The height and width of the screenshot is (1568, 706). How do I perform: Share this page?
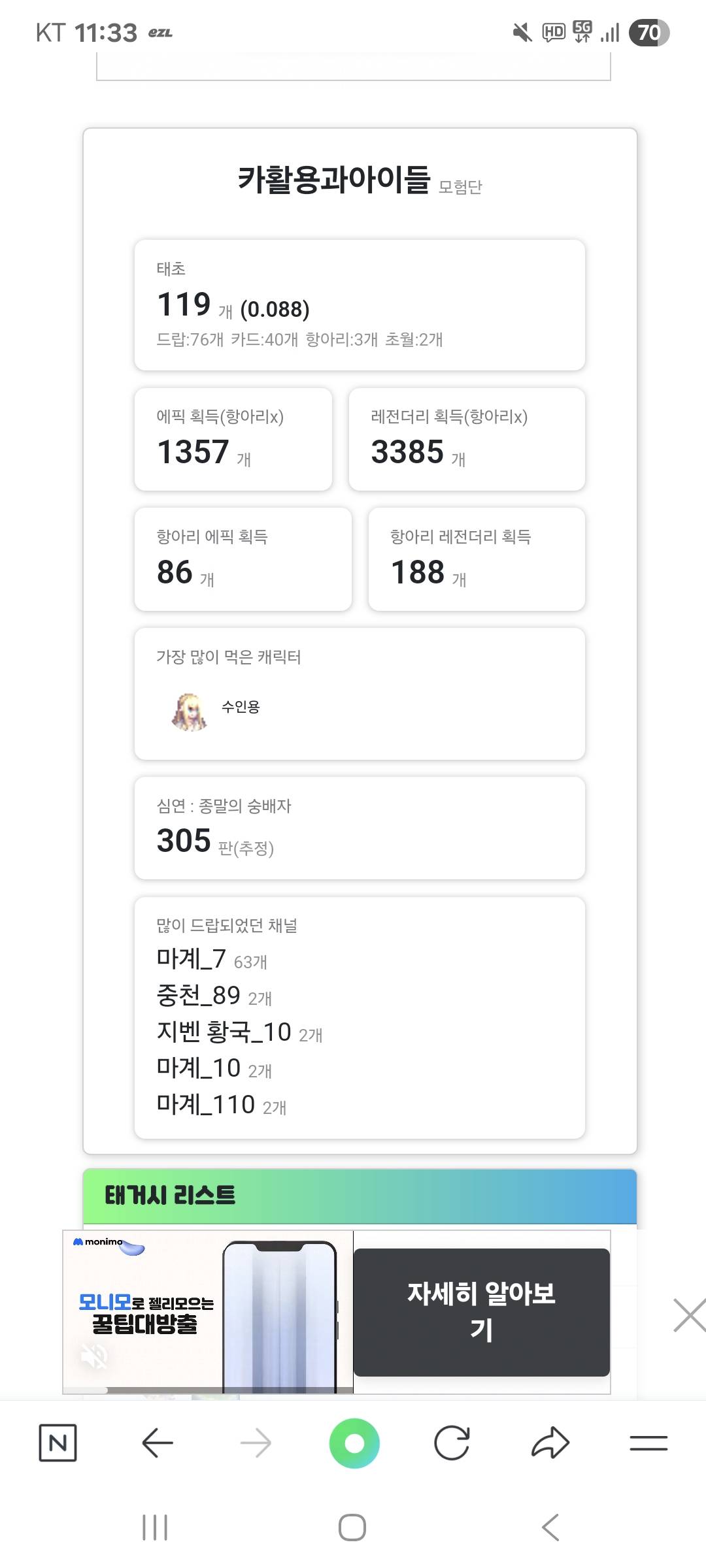550,1443
